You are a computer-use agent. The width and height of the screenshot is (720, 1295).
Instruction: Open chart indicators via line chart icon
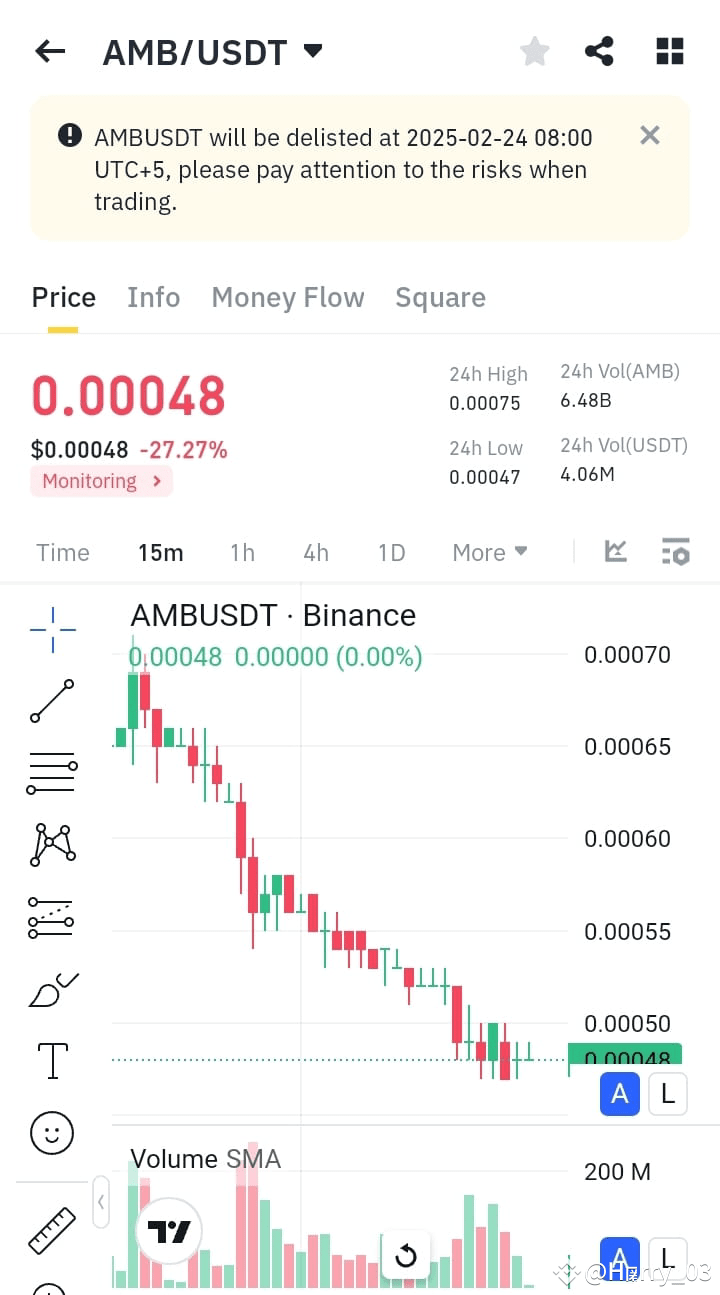pos(615,551)
